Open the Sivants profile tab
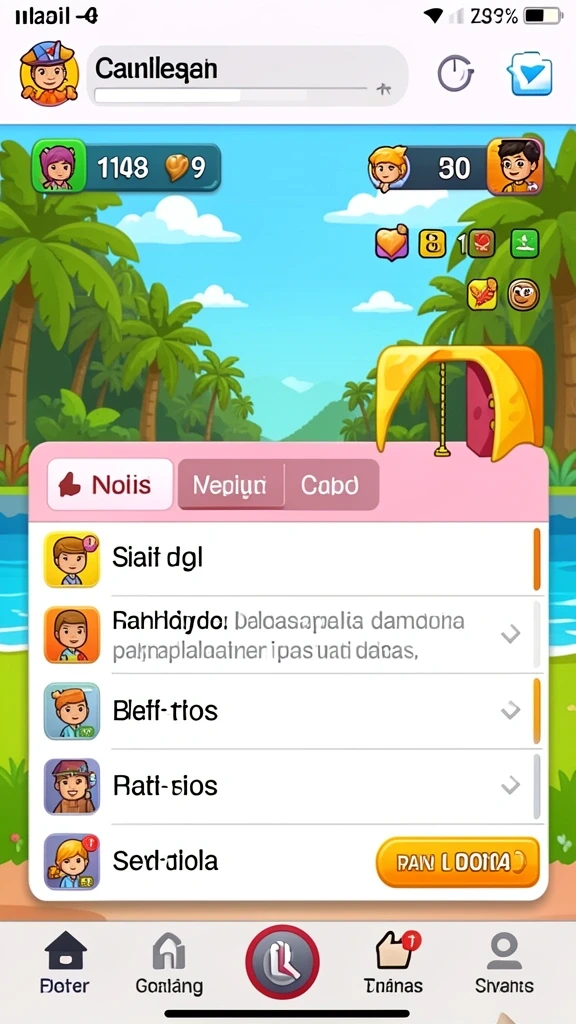This screenshot has height=1024, width=576. [x=504, y=963]
